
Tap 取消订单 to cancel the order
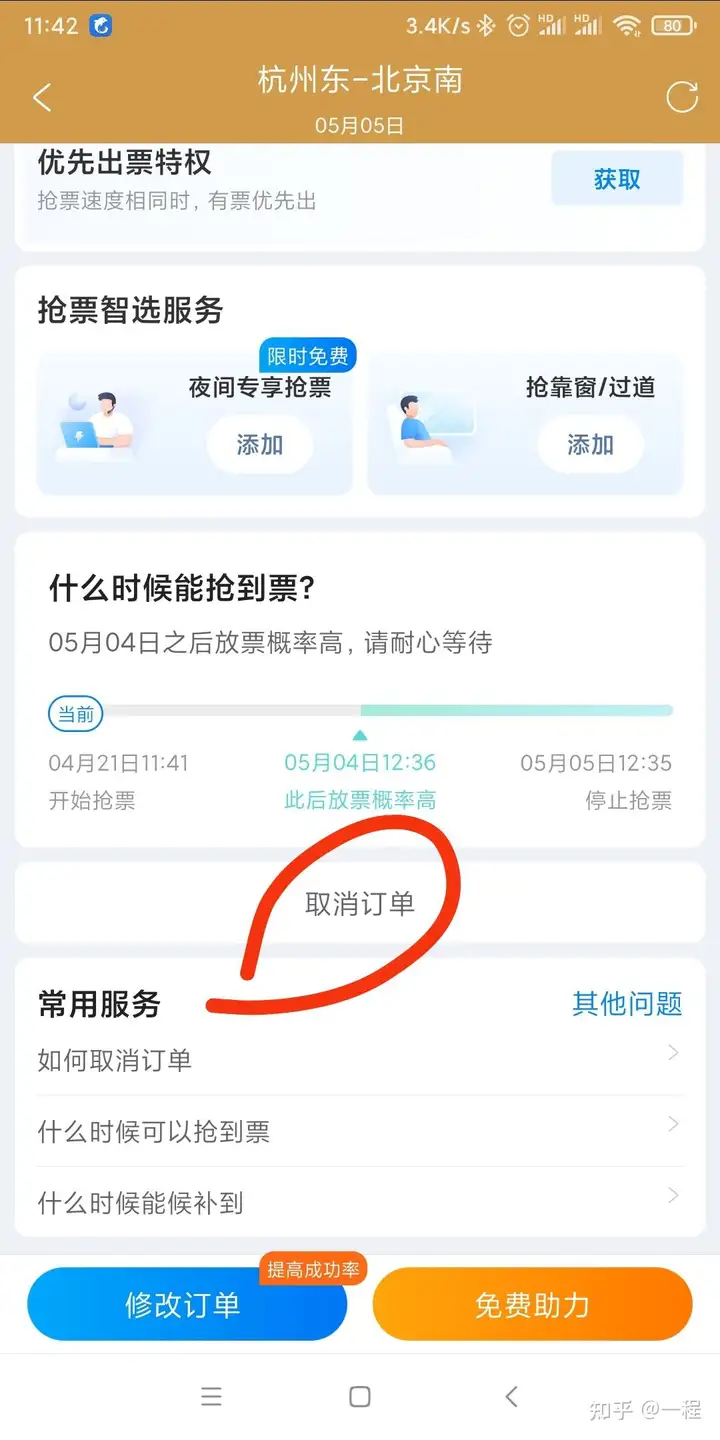(x=360, y=904)
